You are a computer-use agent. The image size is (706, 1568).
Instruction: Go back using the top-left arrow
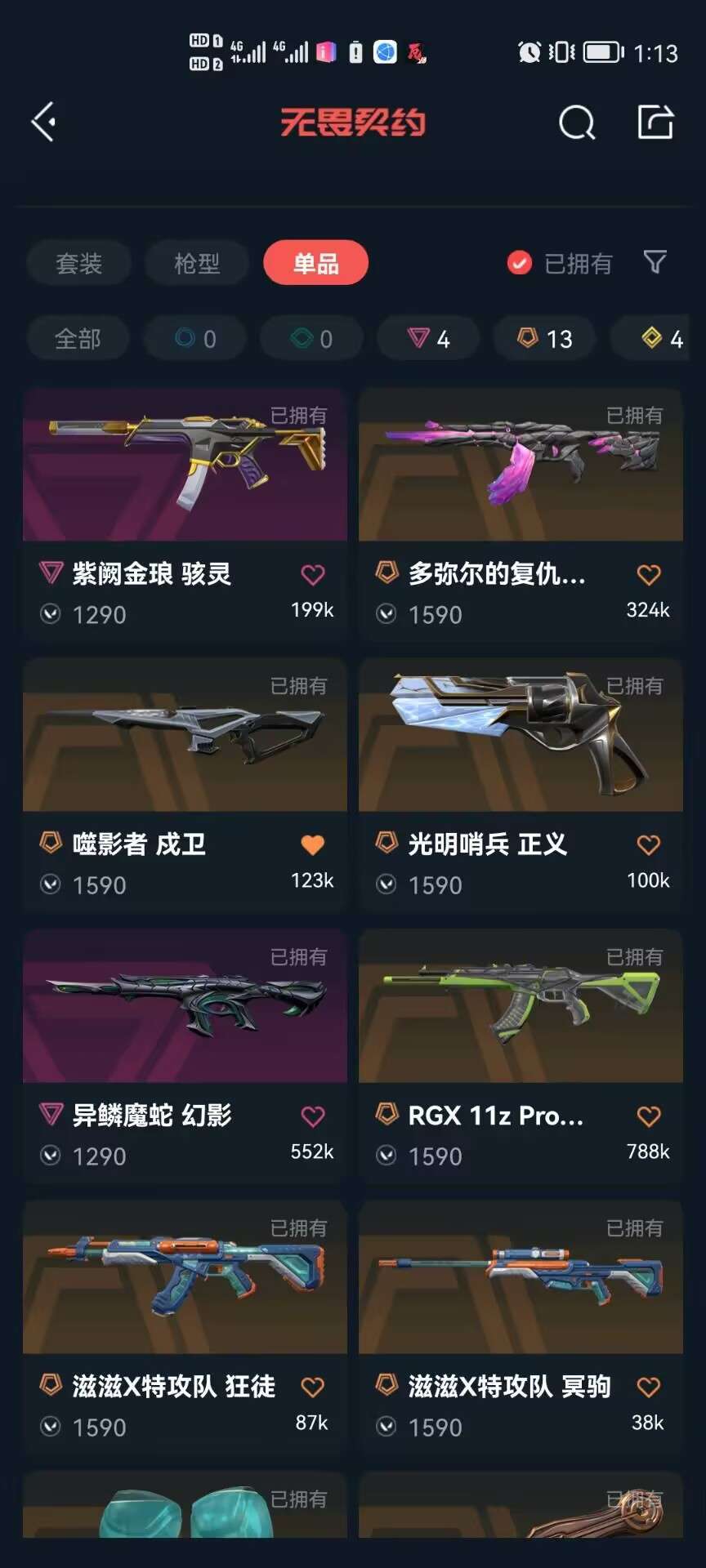click(44, 122)
